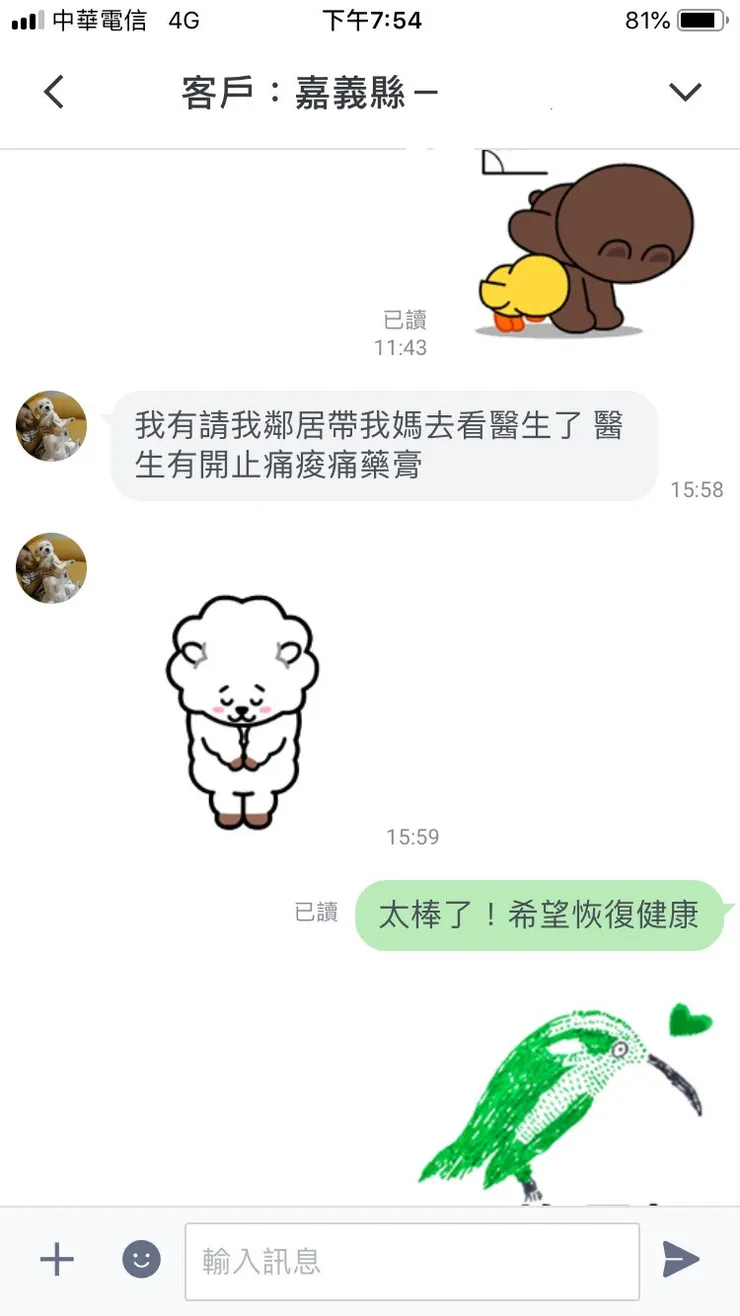740x1316 pixels.
Task: Tap the dog avatar next to the sheep sticker
Action: pyautogui.click(x=50, y=568)
